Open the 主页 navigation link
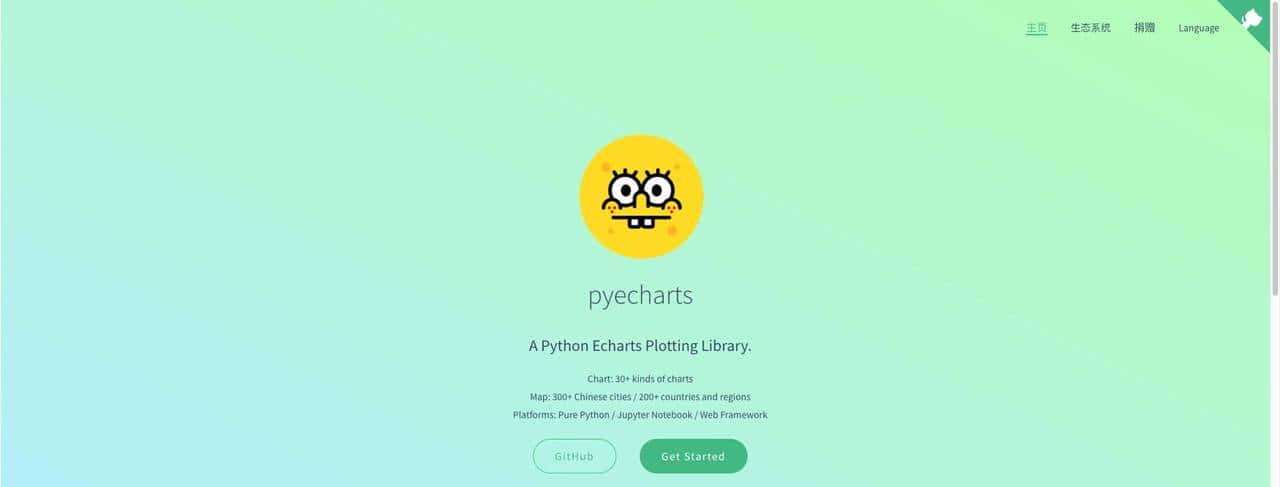 [1036, 28]
